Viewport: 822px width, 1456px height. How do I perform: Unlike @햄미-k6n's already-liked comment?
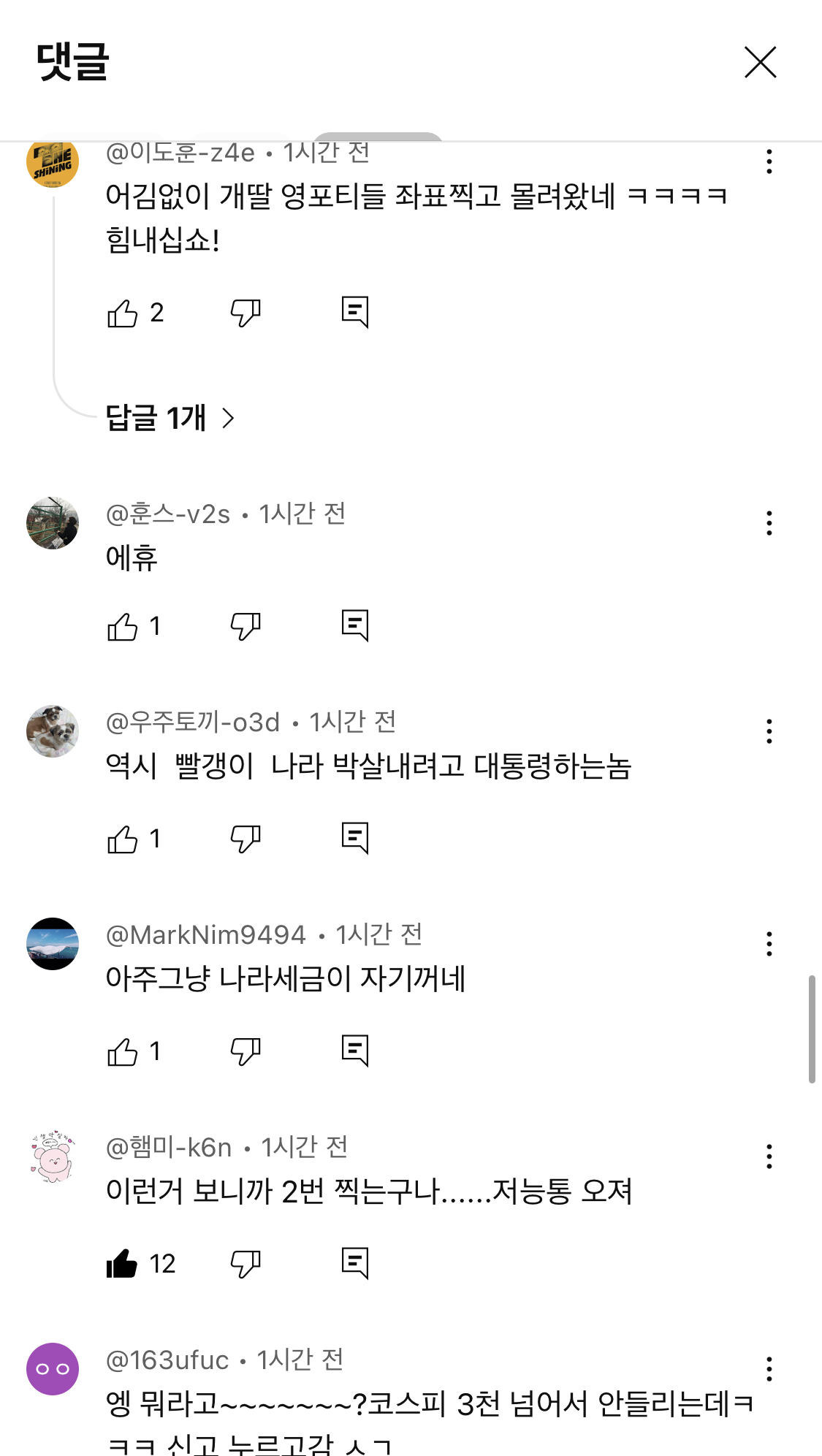tap(126, 1260)
